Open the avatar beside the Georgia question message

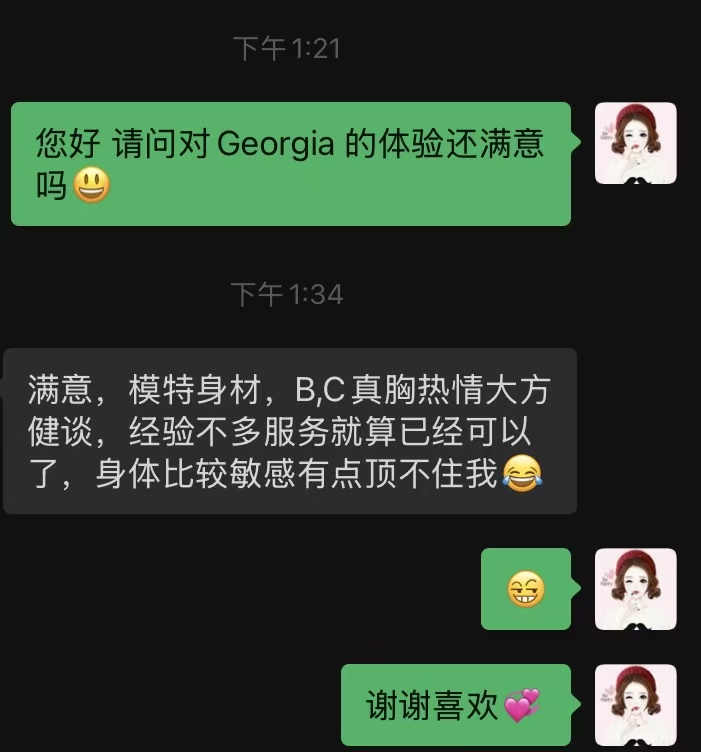pos(635,144)
